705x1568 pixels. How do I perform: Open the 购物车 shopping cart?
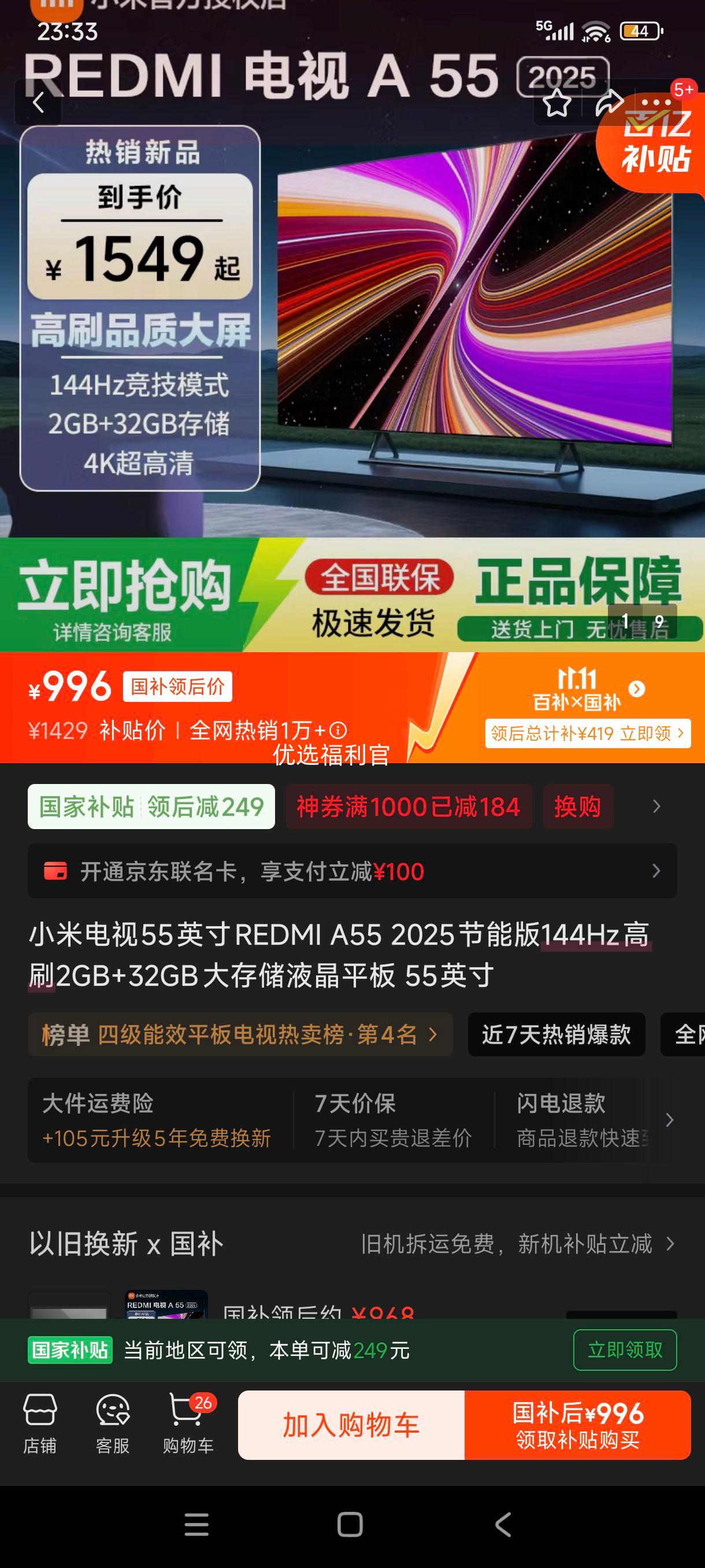click(188, 1425)
